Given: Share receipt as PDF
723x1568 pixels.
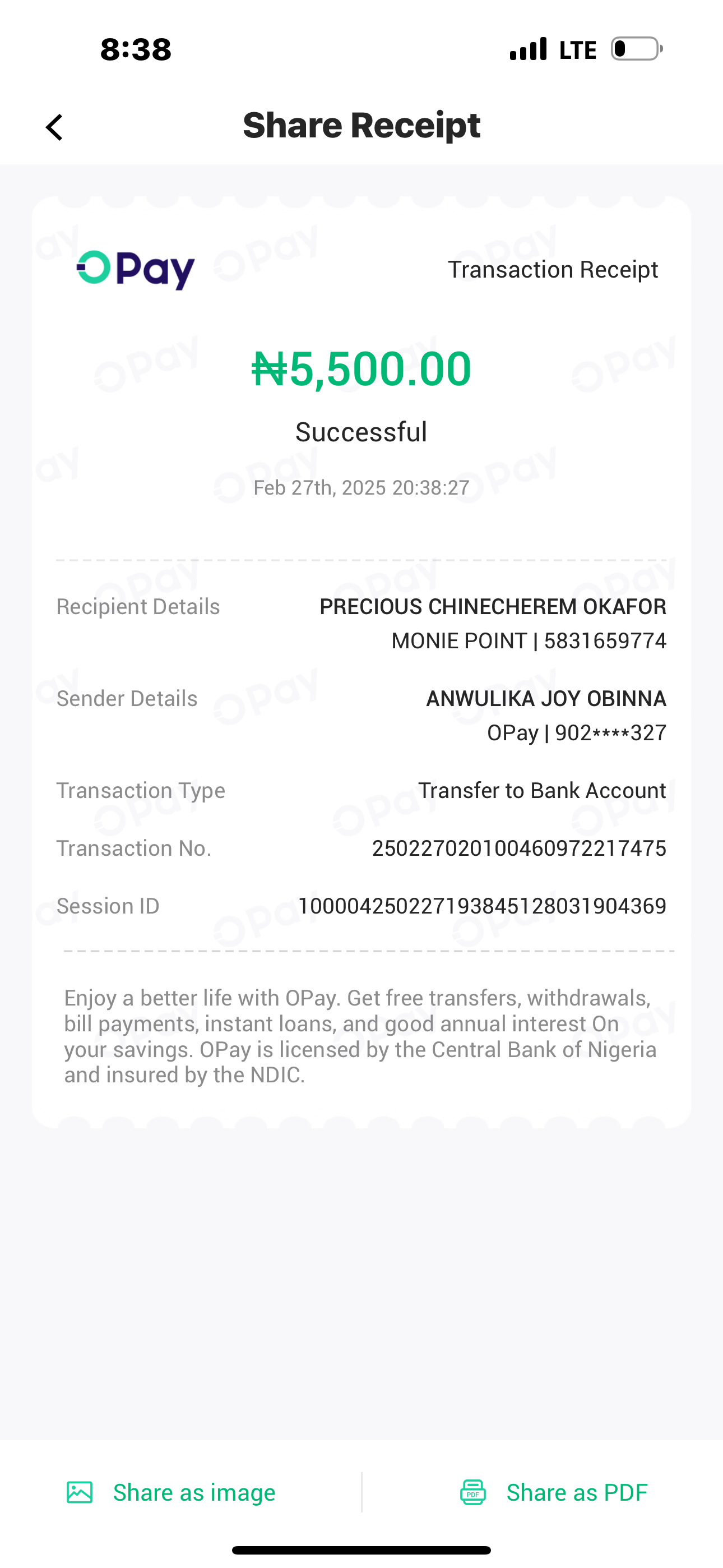Looking at the screenshot, I should click(x=554, y=1492).
